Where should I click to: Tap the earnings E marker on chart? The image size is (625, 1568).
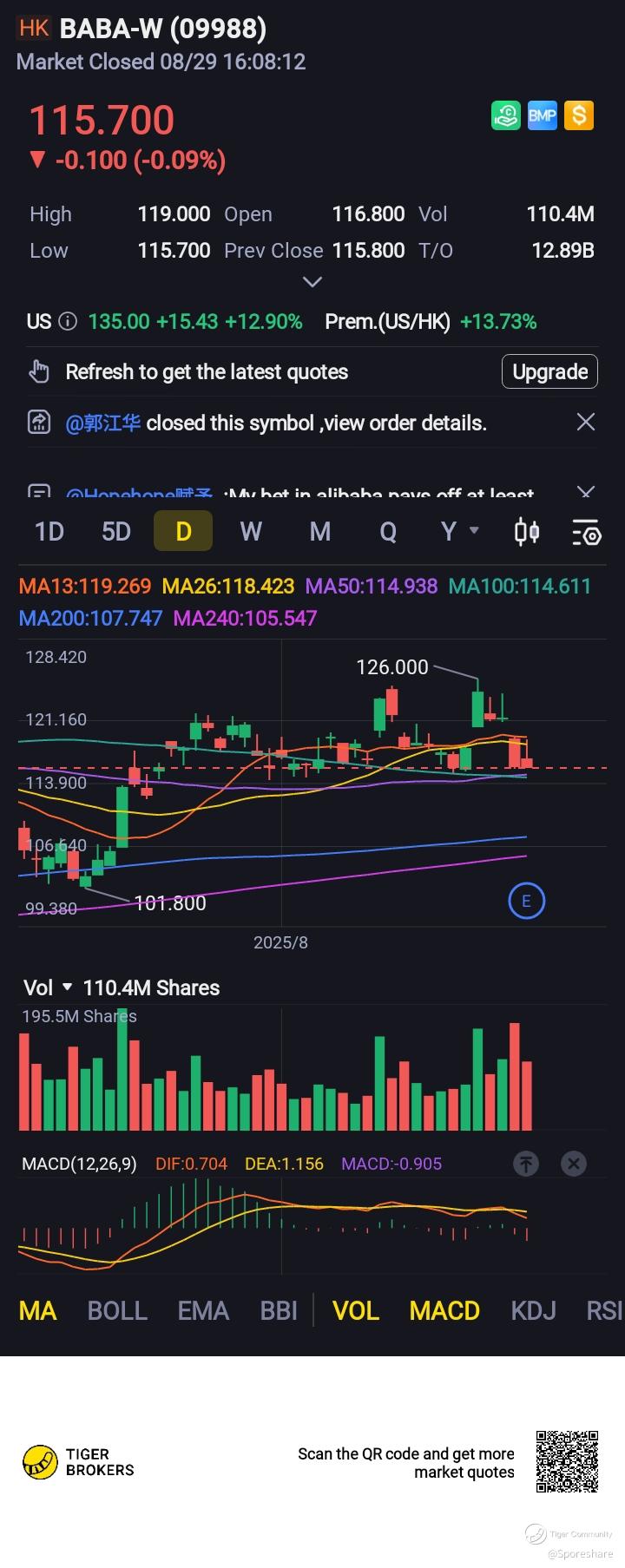(x=526, y=901)
